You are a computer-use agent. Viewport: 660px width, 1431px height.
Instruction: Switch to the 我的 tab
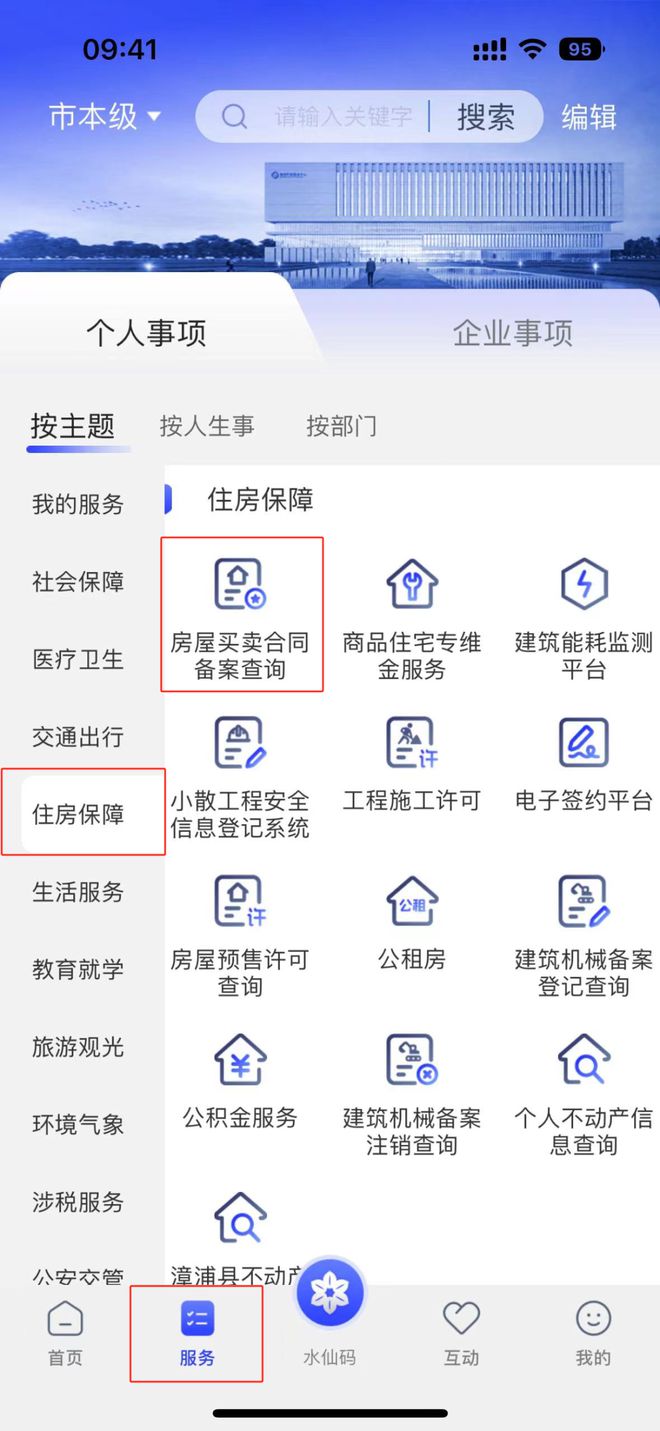point(593,1334)
